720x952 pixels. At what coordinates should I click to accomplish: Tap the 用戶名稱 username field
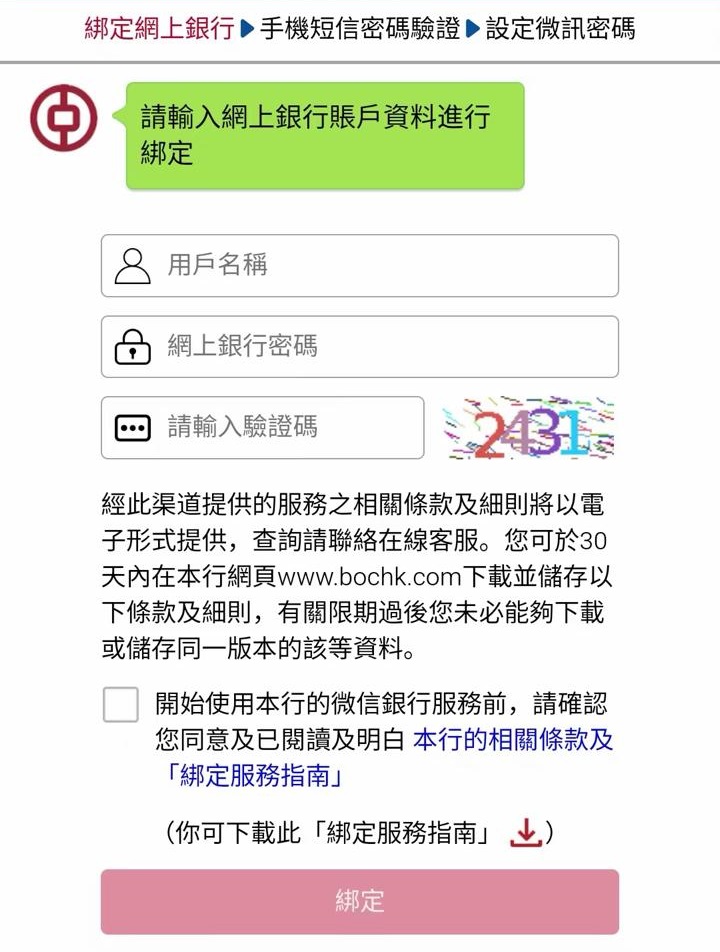[x=360, y=266]
